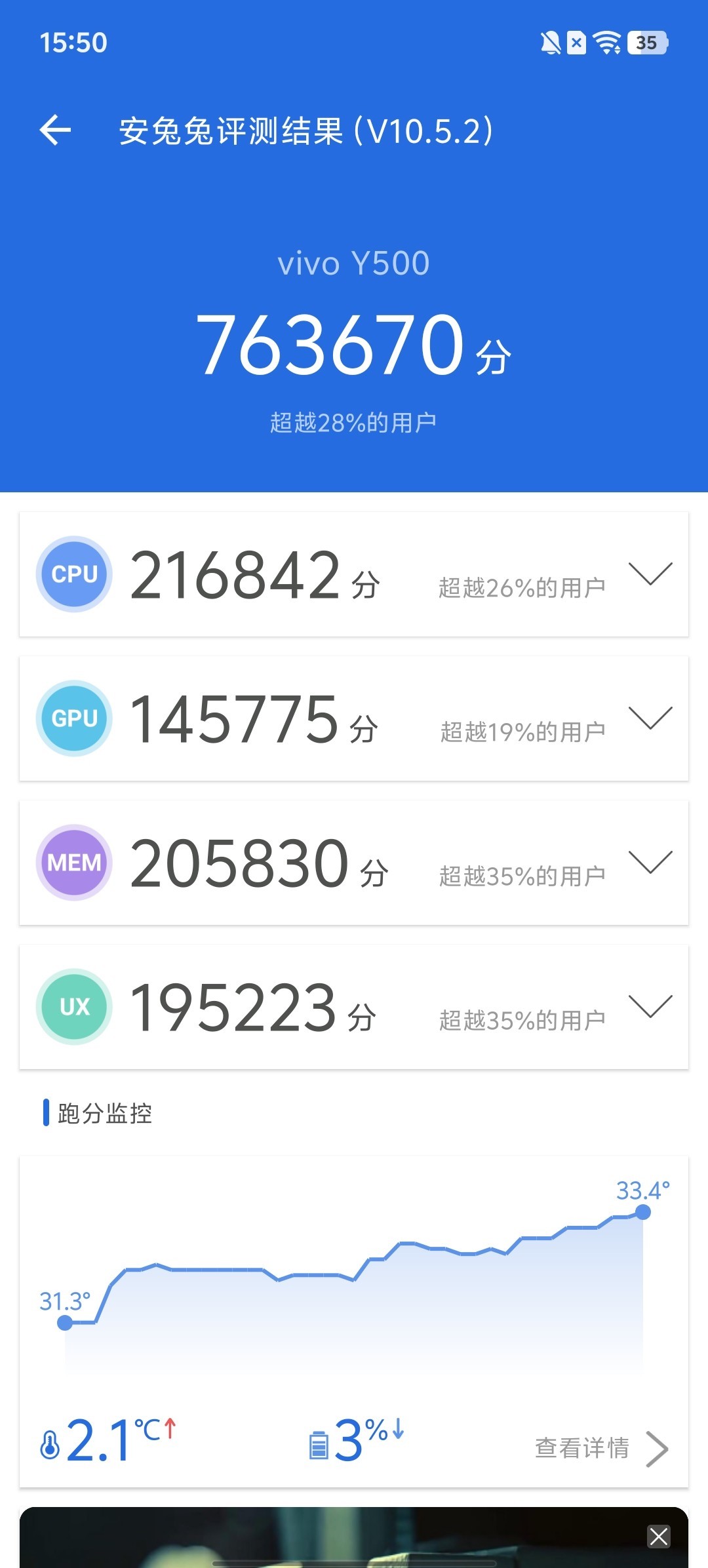Expand the UX score details
The height and width of the screenshot is (1568, 708).
[650, 1006]
